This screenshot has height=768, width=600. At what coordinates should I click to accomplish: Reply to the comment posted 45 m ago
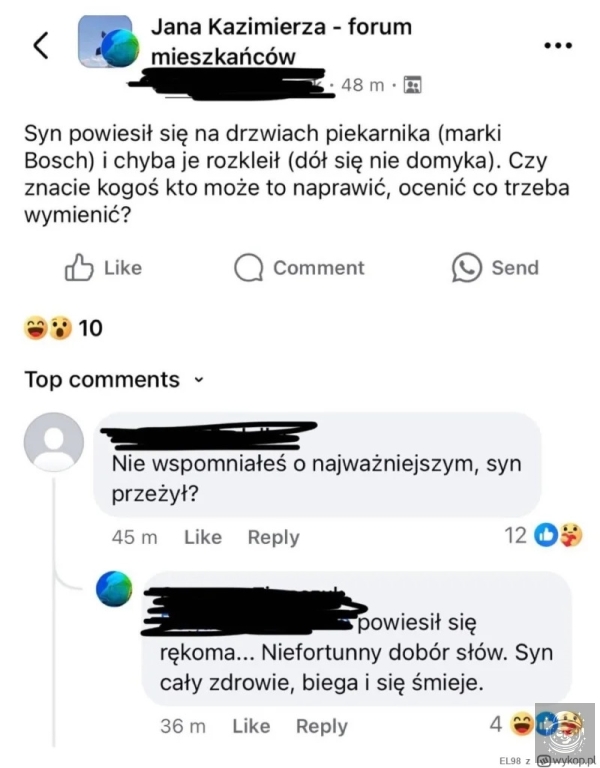click(x=273, y=537)
